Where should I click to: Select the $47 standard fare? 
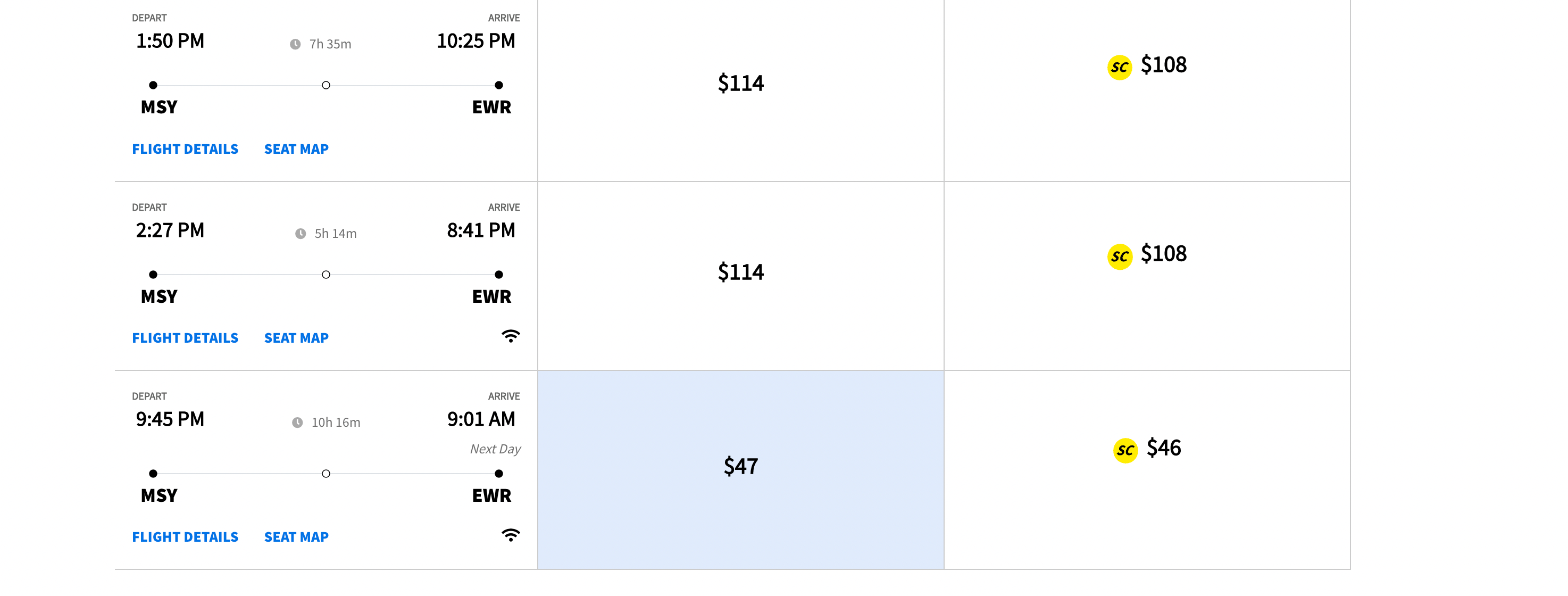(x=740, y=467)
